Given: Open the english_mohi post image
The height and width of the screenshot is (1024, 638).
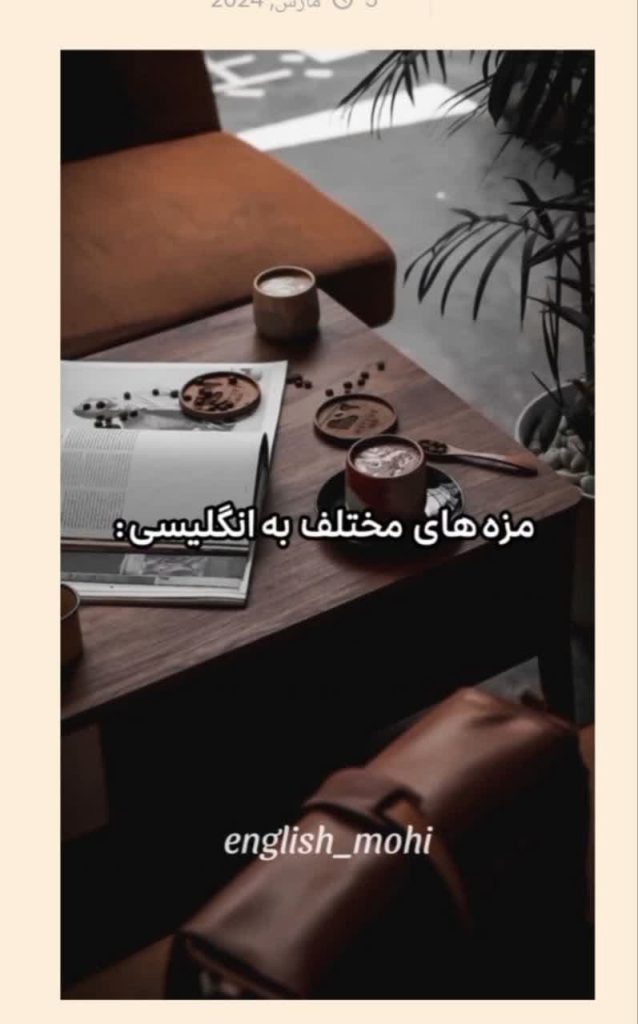Looking at the screenshot, I should [328, 524].
